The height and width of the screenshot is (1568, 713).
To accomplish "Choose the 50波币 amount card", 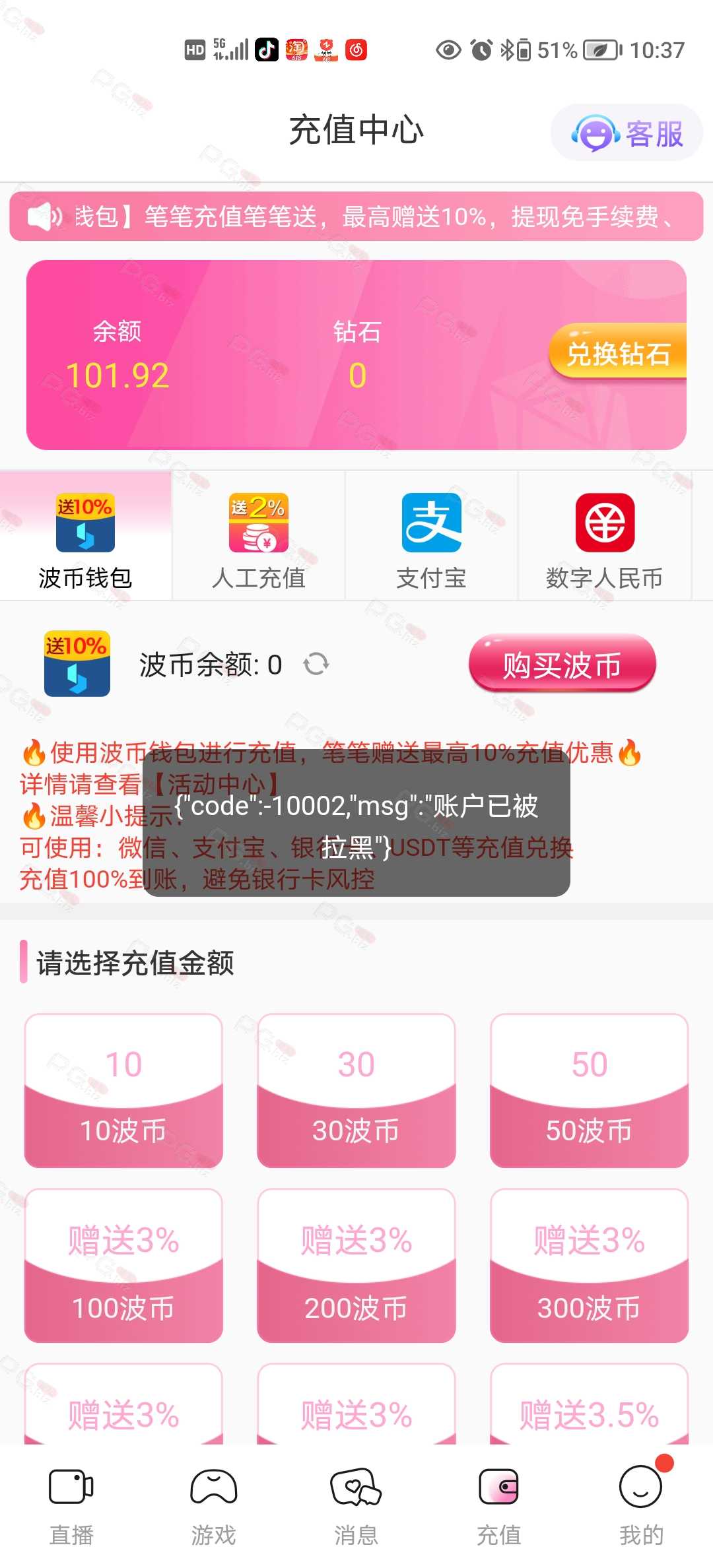I will (589, 1091).
